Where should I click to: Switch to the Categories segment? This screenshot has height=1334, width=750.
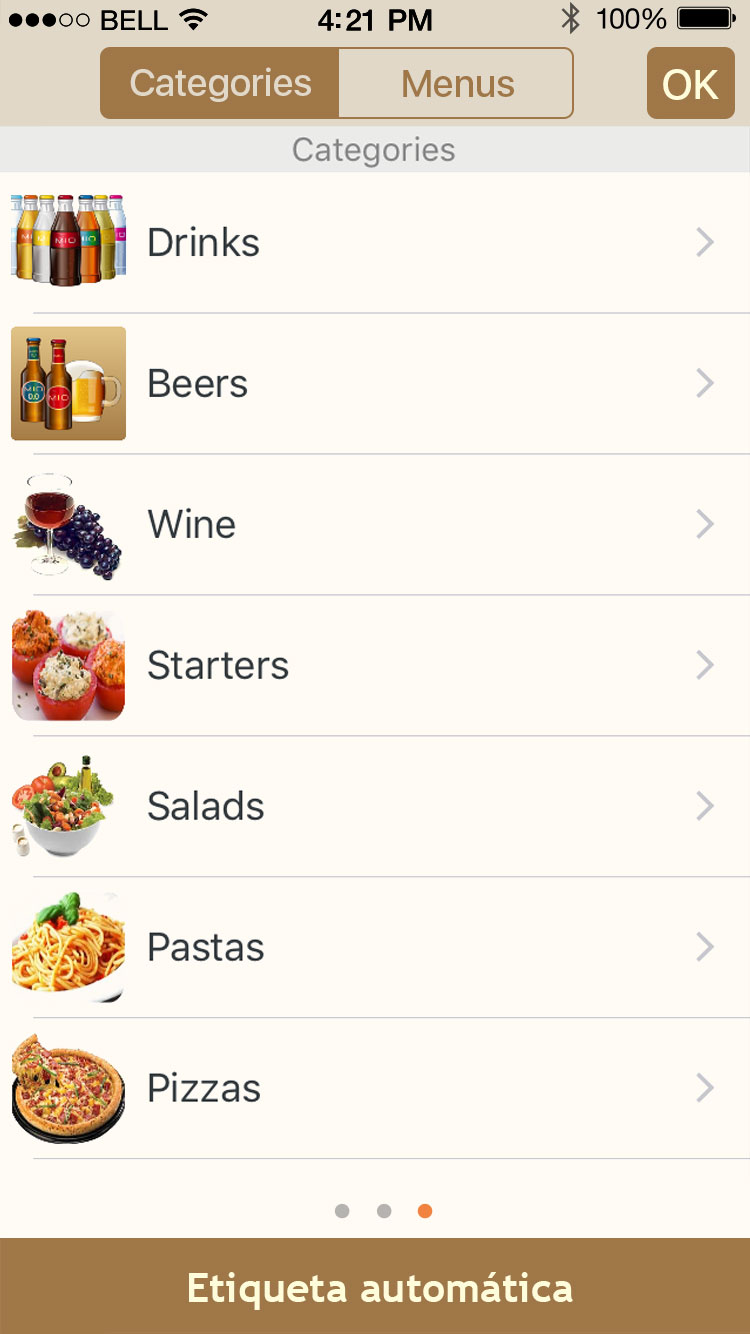click(x=220, y=84)
